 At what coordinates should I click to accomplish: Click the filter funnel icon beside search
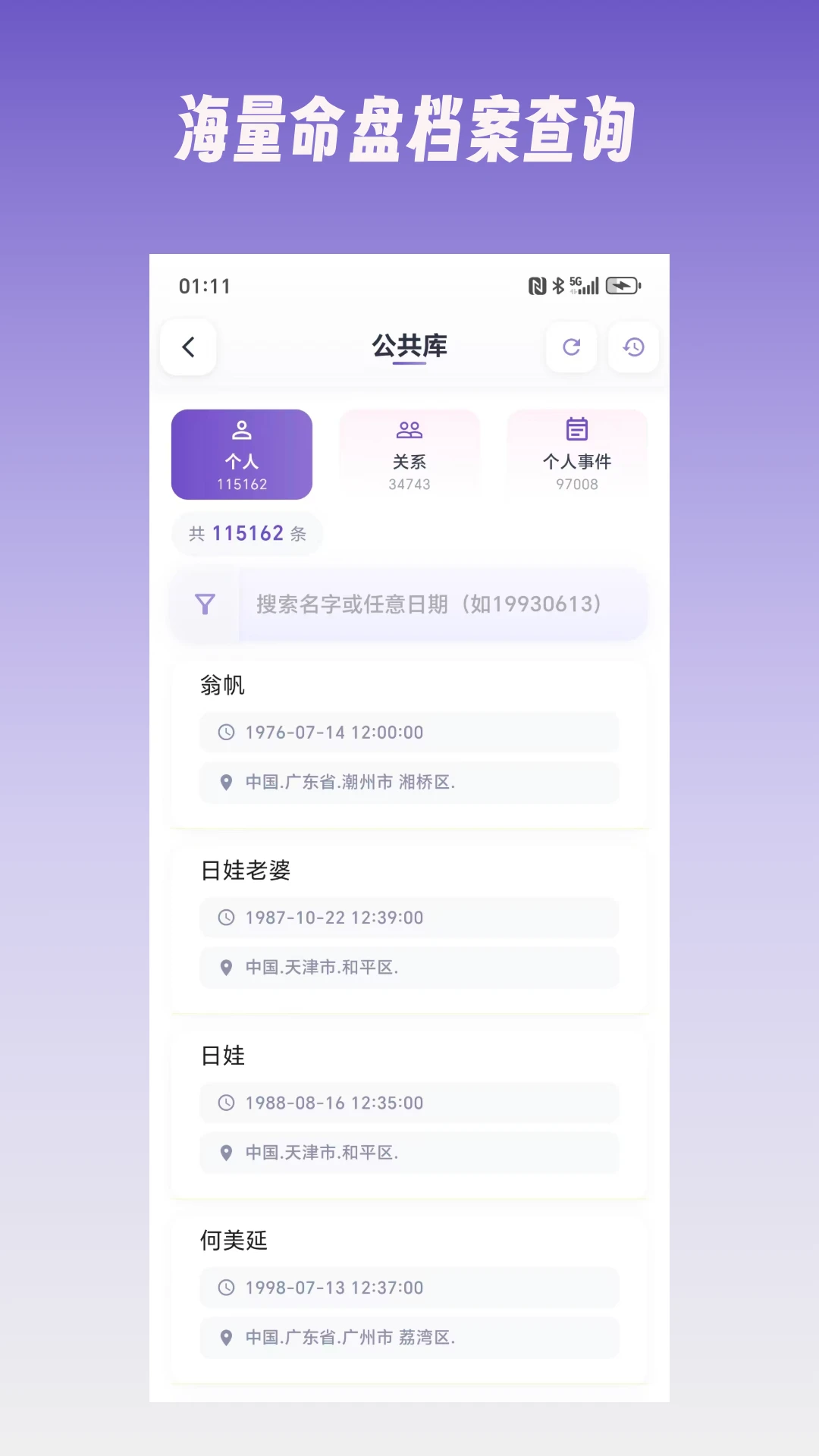(x=203, y=604)
